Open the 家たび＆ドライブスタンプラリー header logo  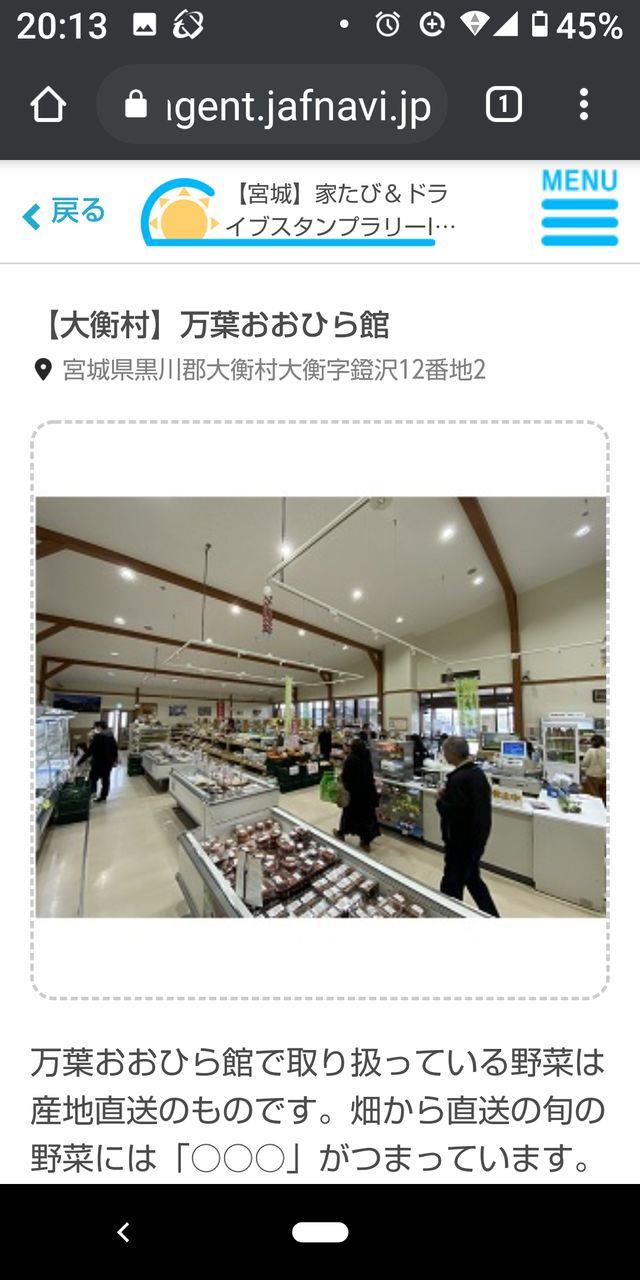click(298, 211)
